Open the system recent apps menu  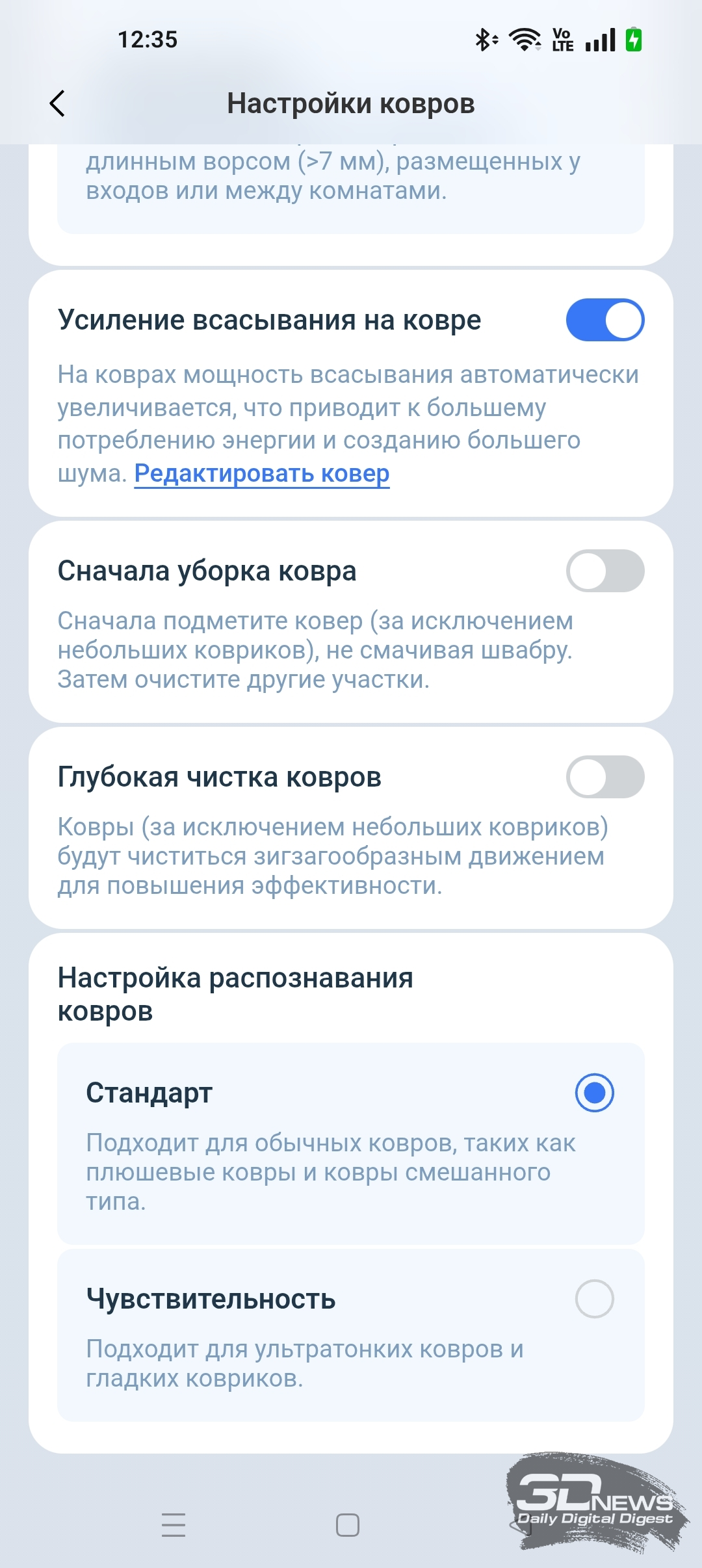point(174,1524)
